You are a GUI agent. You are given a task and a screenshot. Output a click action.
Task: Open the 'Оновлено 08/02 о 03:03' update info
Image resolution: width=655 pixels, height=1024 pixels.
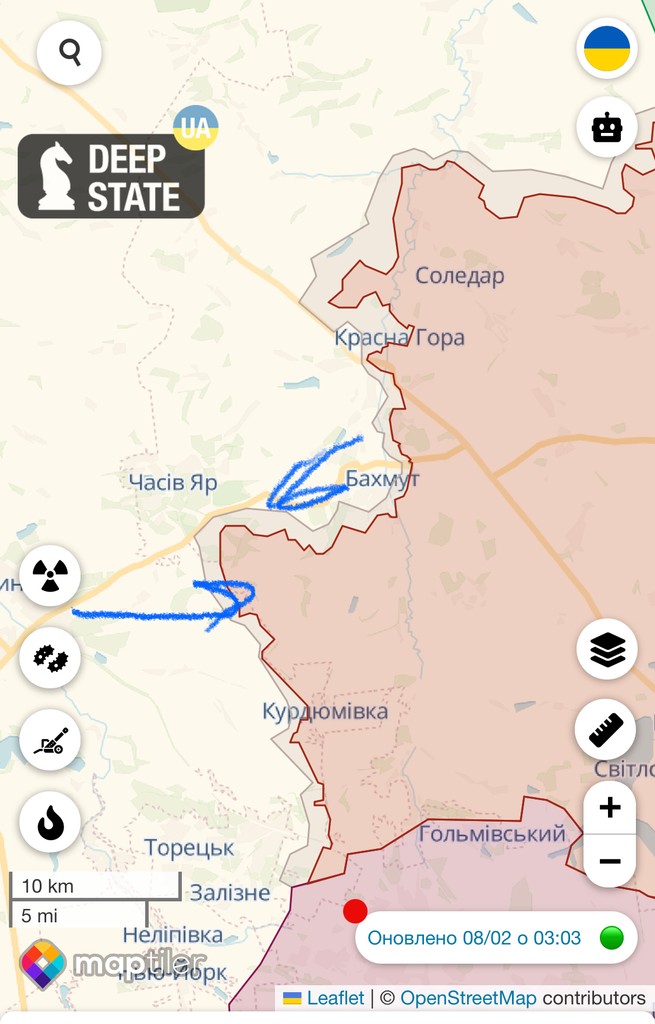[x=474, y=938]
